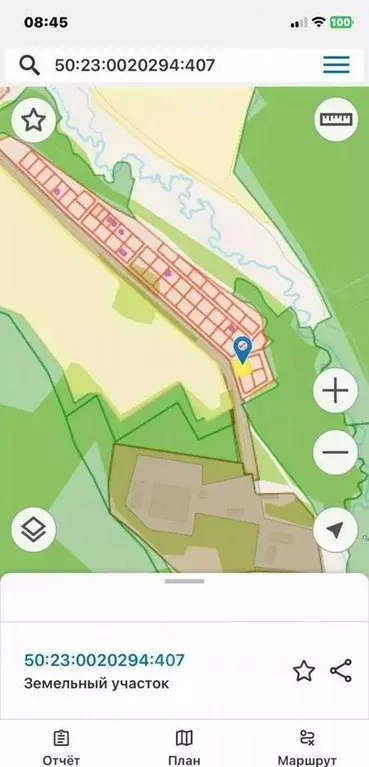369x767 pixels.
Task: Switch to the План tab
Action: point(184,748)
